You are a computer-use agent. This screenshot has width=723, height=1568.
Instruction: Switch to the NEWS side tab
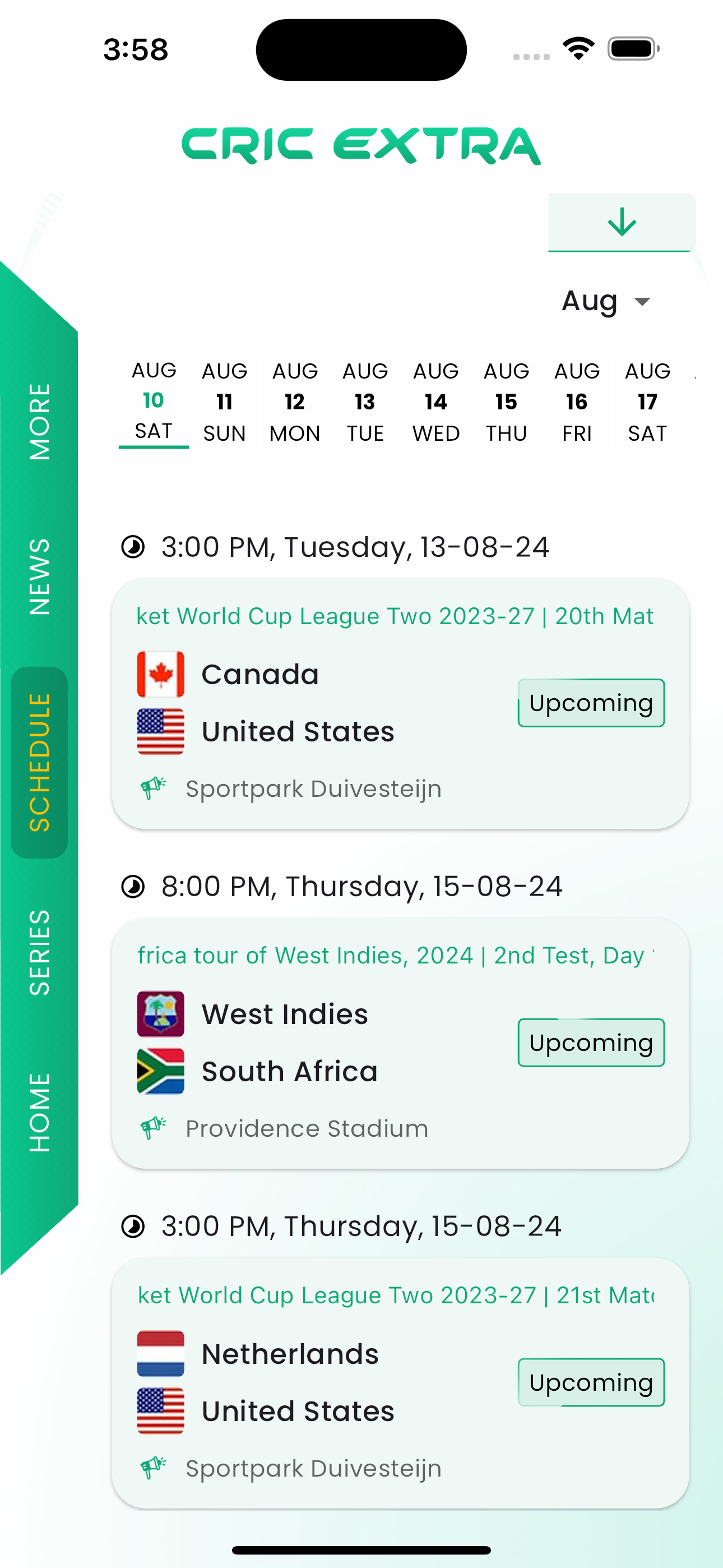coord(40,576)
